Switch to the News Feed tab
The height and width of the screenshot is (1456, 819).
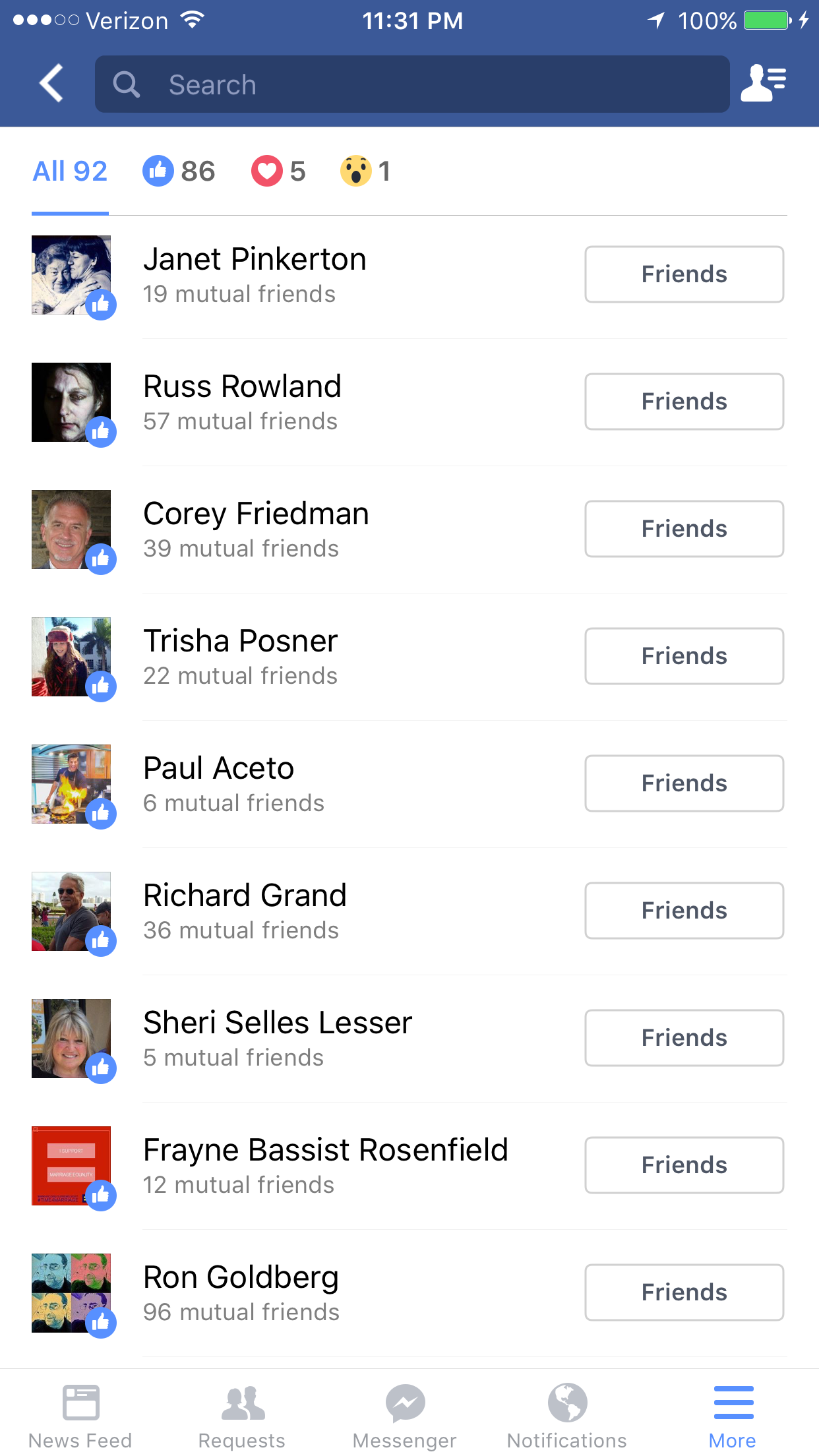click(80, 1414)
